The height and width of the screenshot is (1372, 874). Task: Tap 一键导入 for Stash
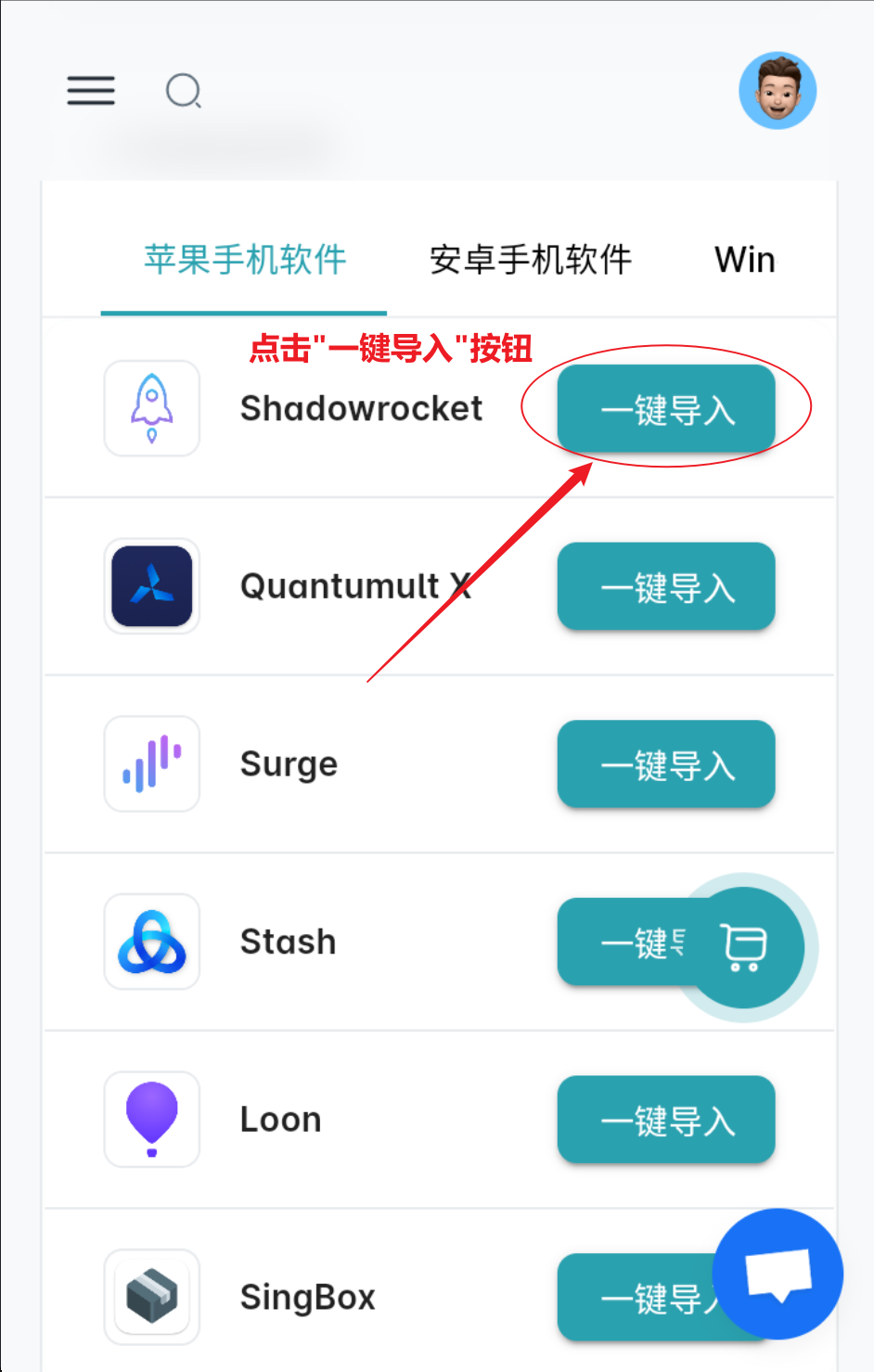pyautogui.click(x=617, y=942)
